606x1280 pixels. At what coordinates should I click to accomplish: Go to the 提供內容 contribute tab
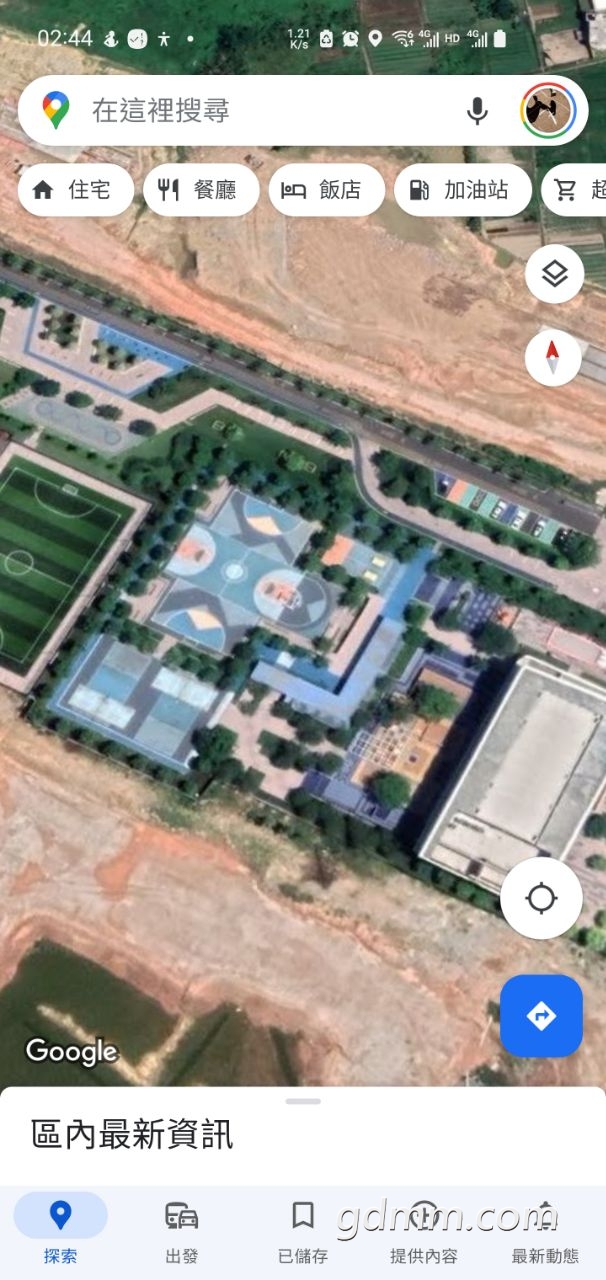pyautogui.click(x=424, y=1229)
